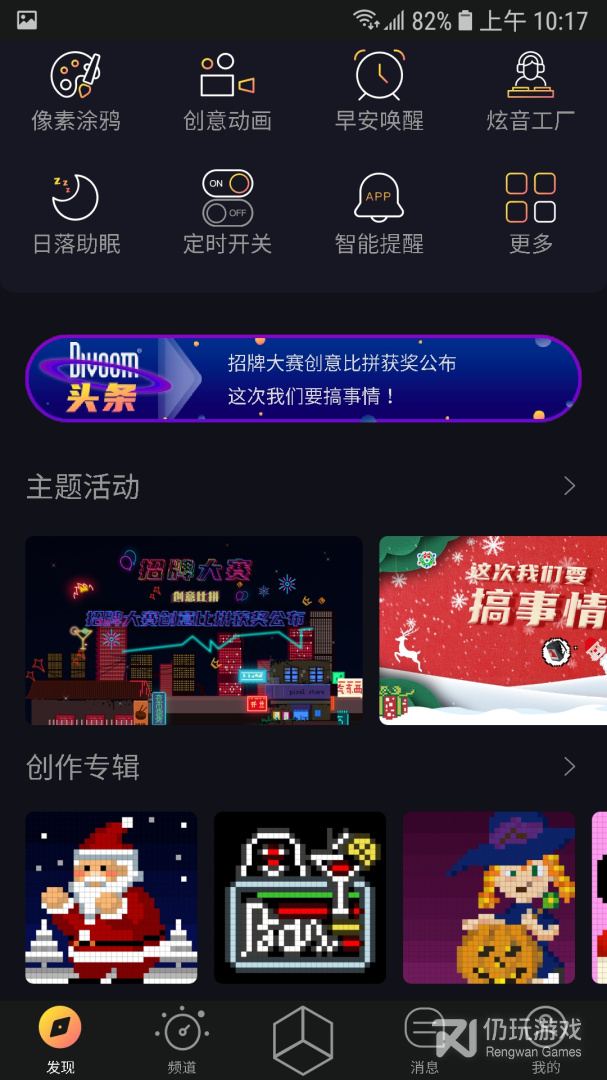Open 早安唤醒 morning alarm

click(x=379, y=92)
